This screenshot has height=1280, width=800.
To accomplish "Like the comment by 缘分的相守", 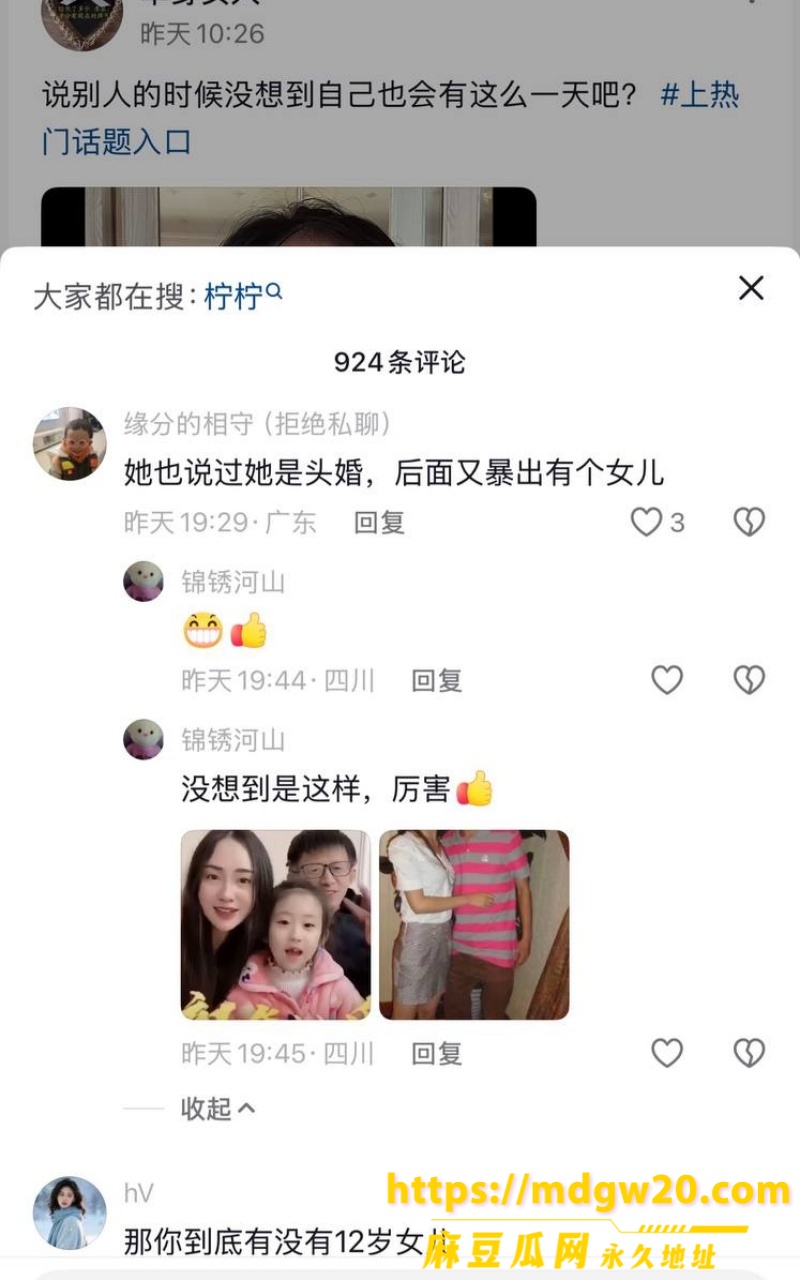I will point(657,522).
